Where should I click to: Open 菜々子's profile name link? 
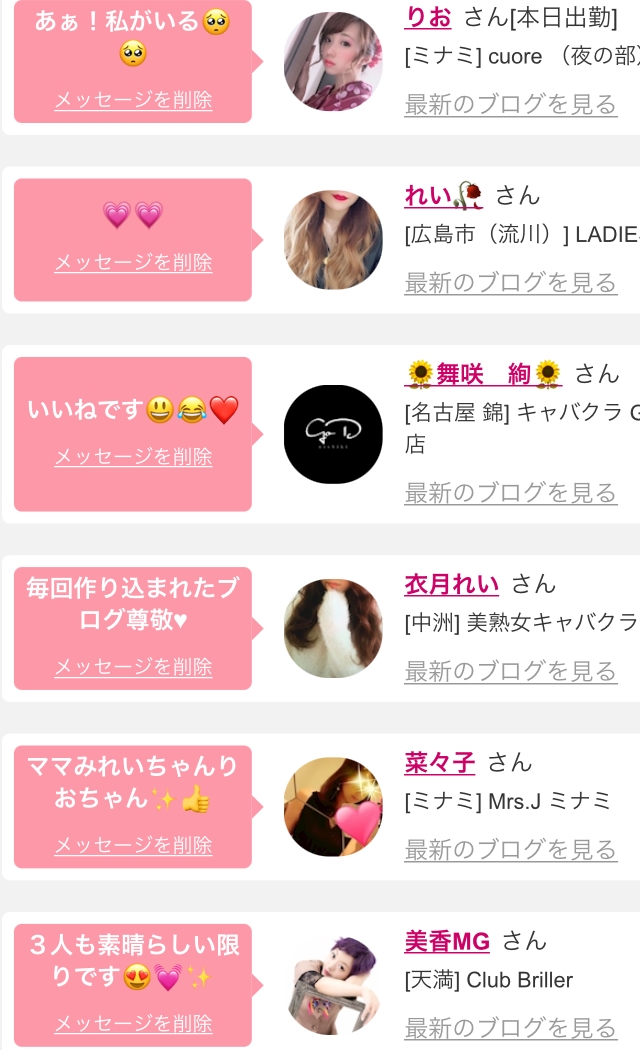pos(439,763)
